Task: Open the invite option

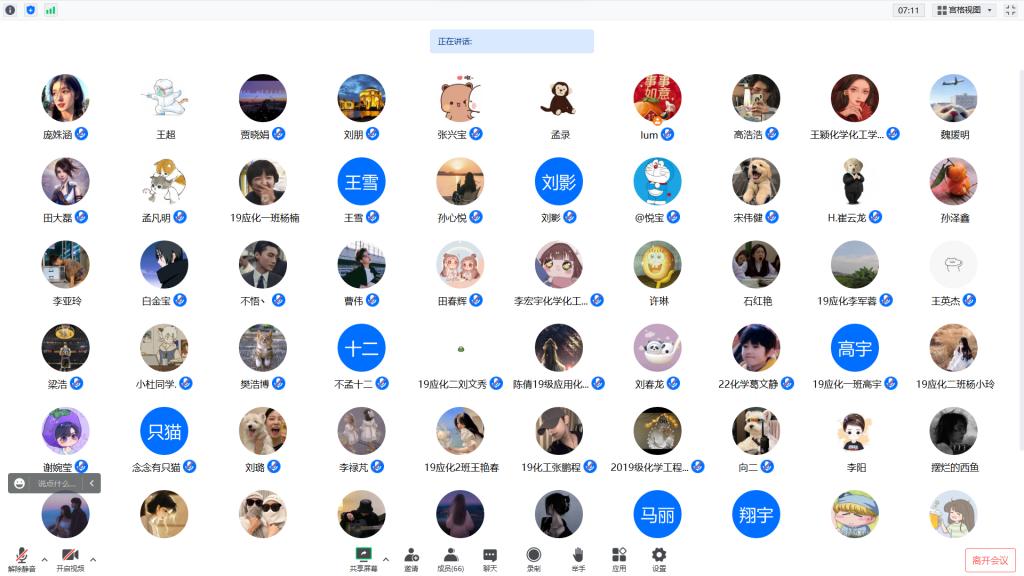Action: (411, 558)
